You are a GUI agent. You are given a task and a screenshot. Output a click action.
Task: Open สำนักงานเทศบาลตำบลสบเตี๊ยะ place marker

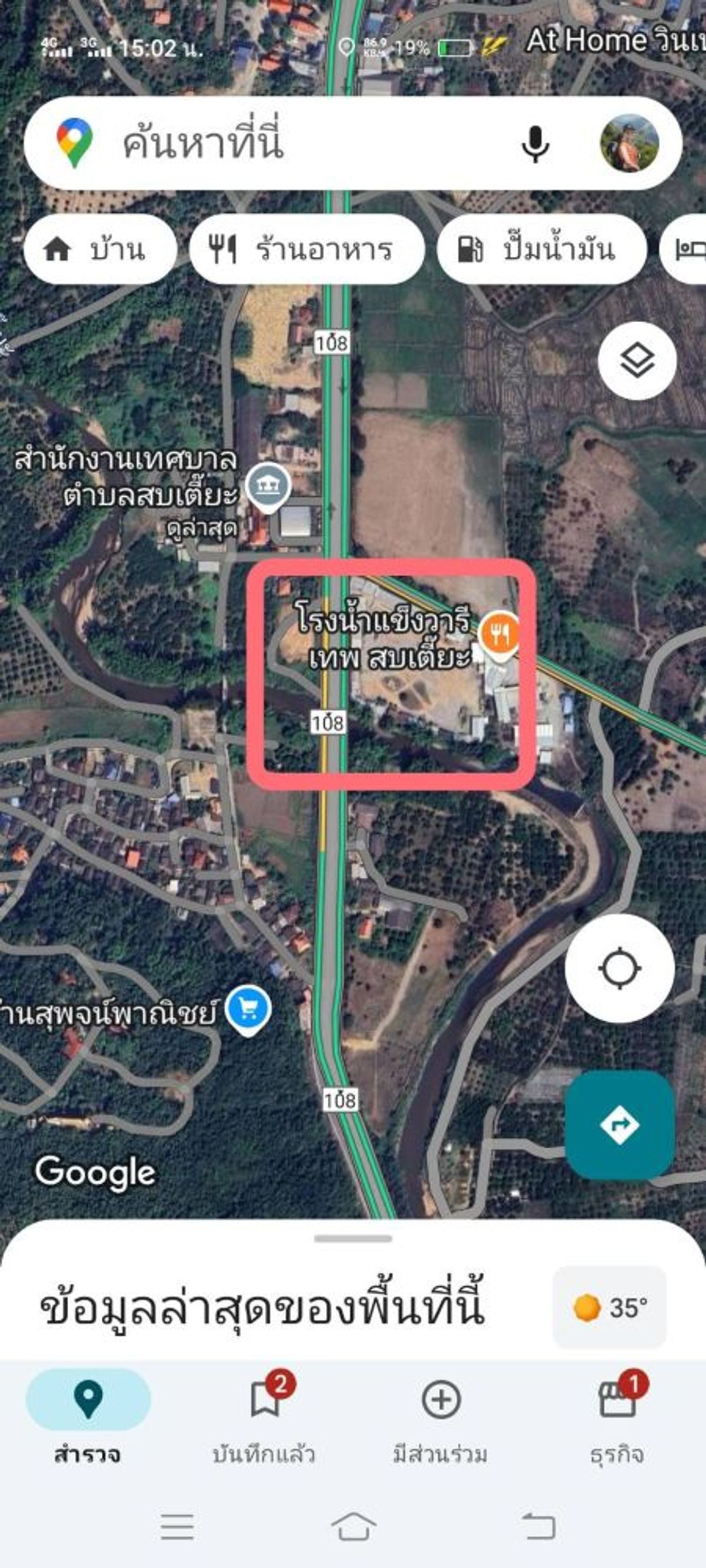(x=268, y=486)
